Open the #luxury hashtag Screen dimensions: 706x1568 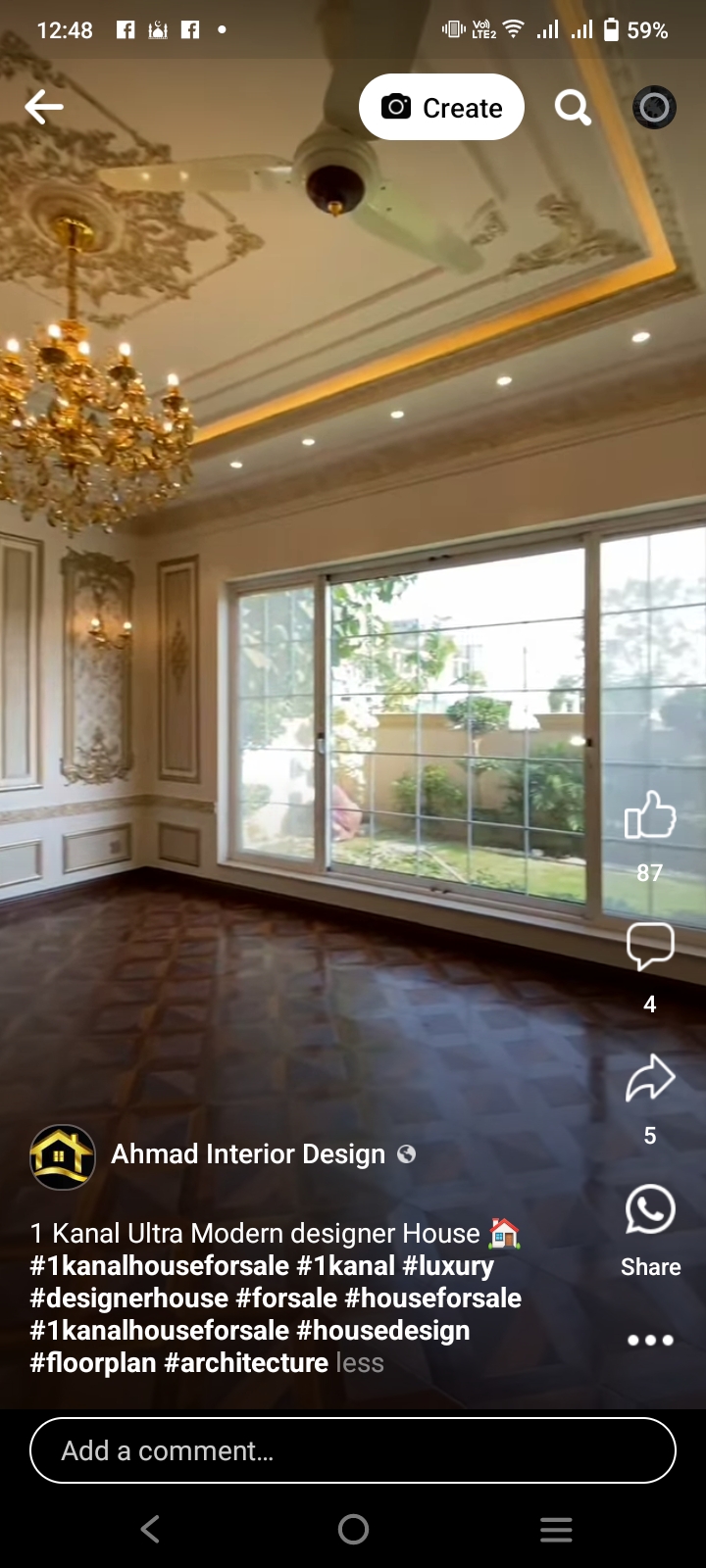click(448, 1266)
